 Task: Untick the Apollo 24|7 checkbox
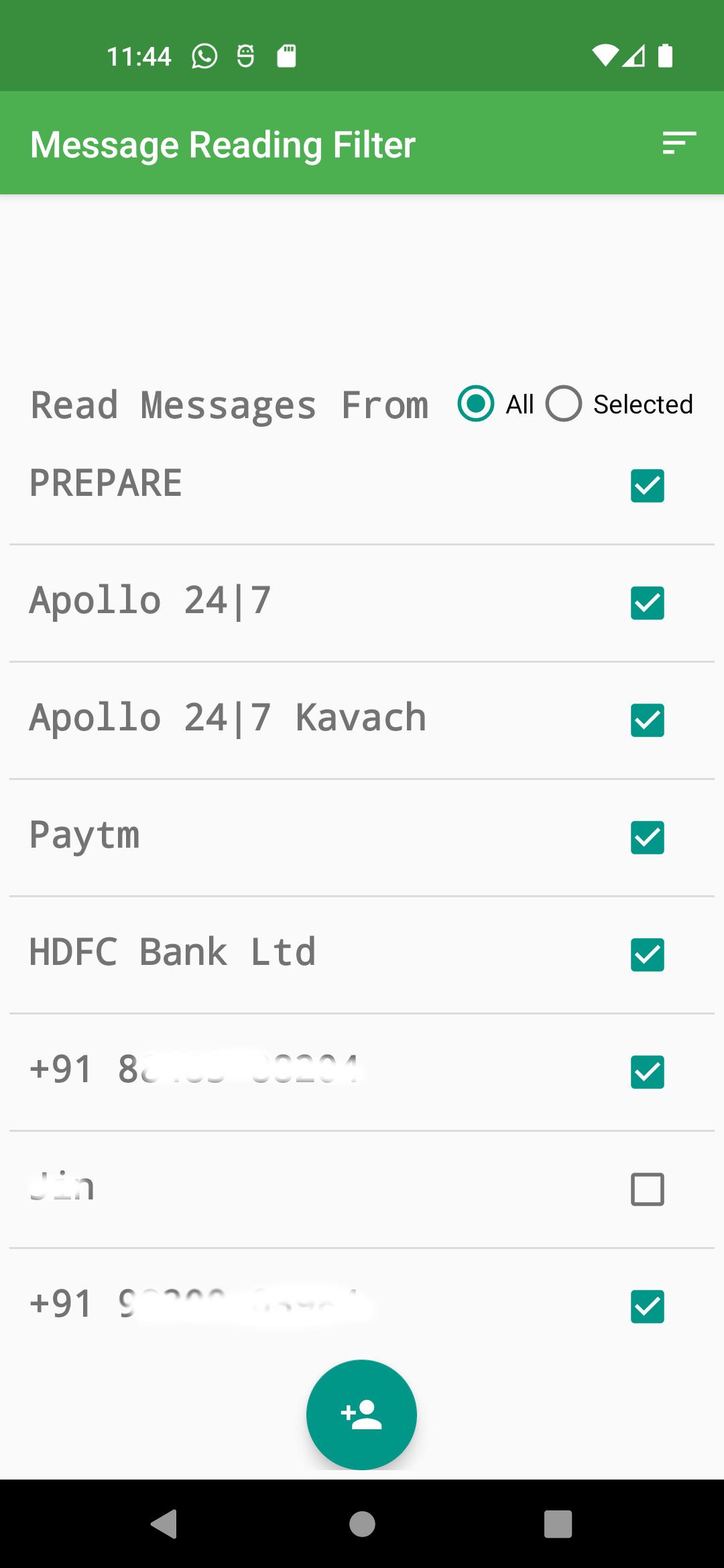click(647, 603)
